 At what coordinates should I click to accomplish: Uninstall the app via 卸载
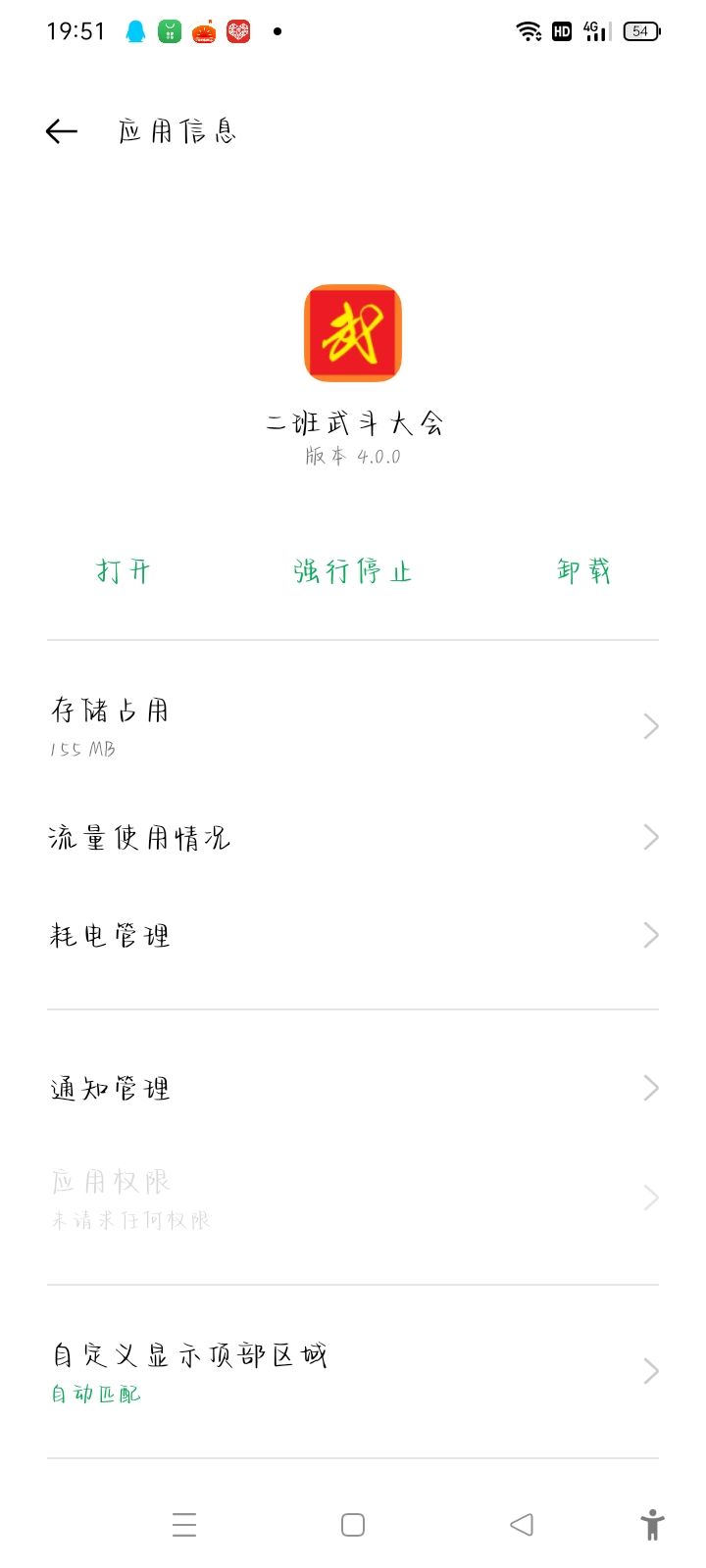point(583,571)
